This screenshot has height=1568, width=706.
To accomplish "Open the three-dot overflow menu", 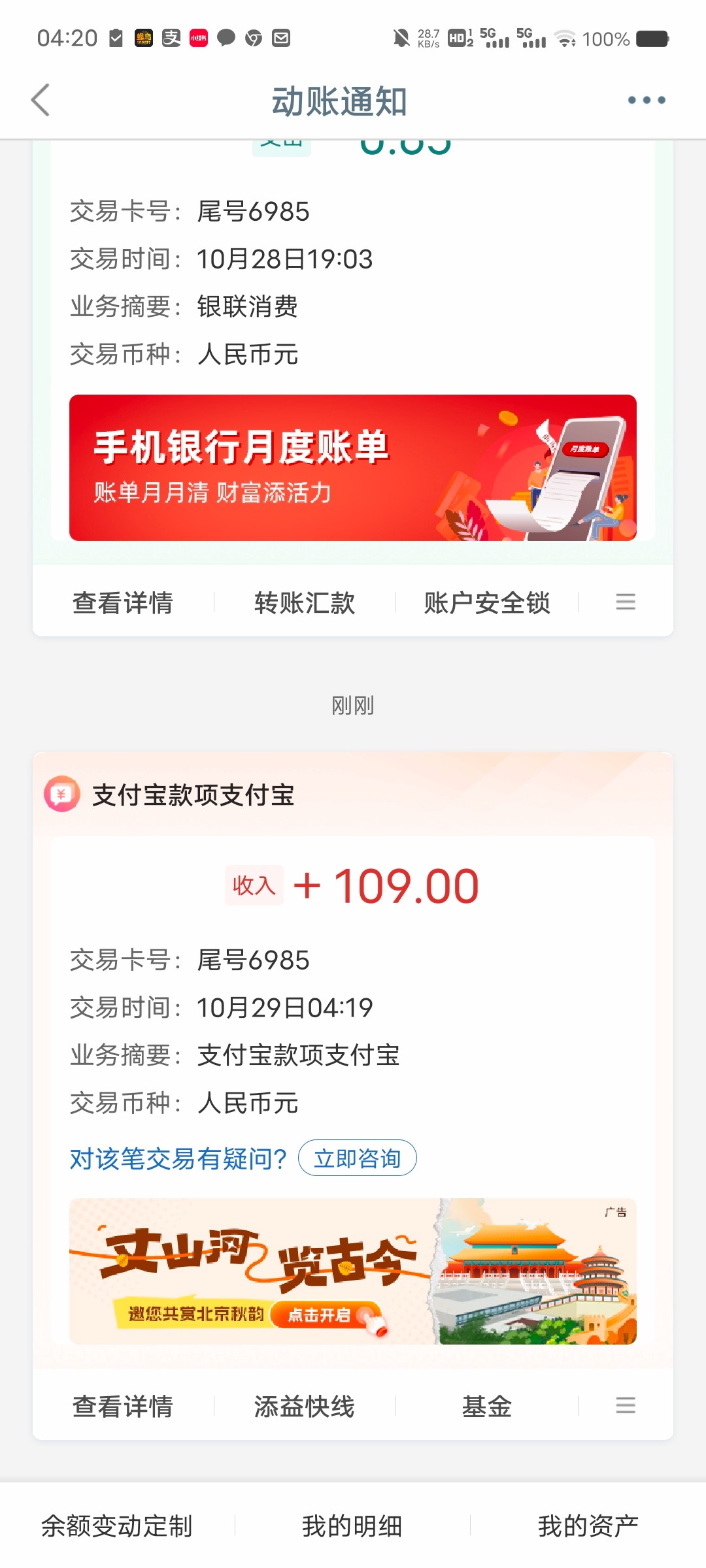I will click(646, 101).
